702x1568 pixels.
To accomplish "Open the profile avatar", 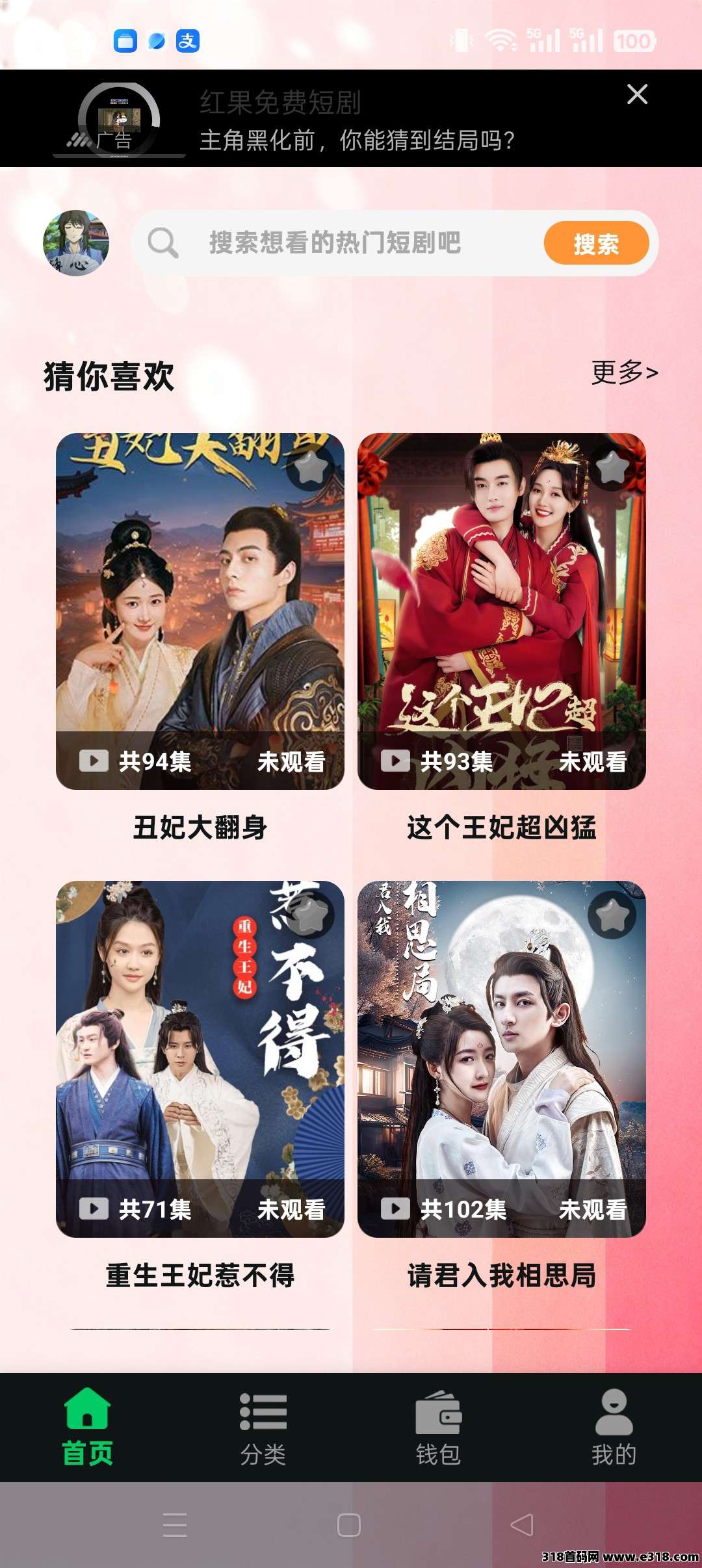I will tap(76, 243).
